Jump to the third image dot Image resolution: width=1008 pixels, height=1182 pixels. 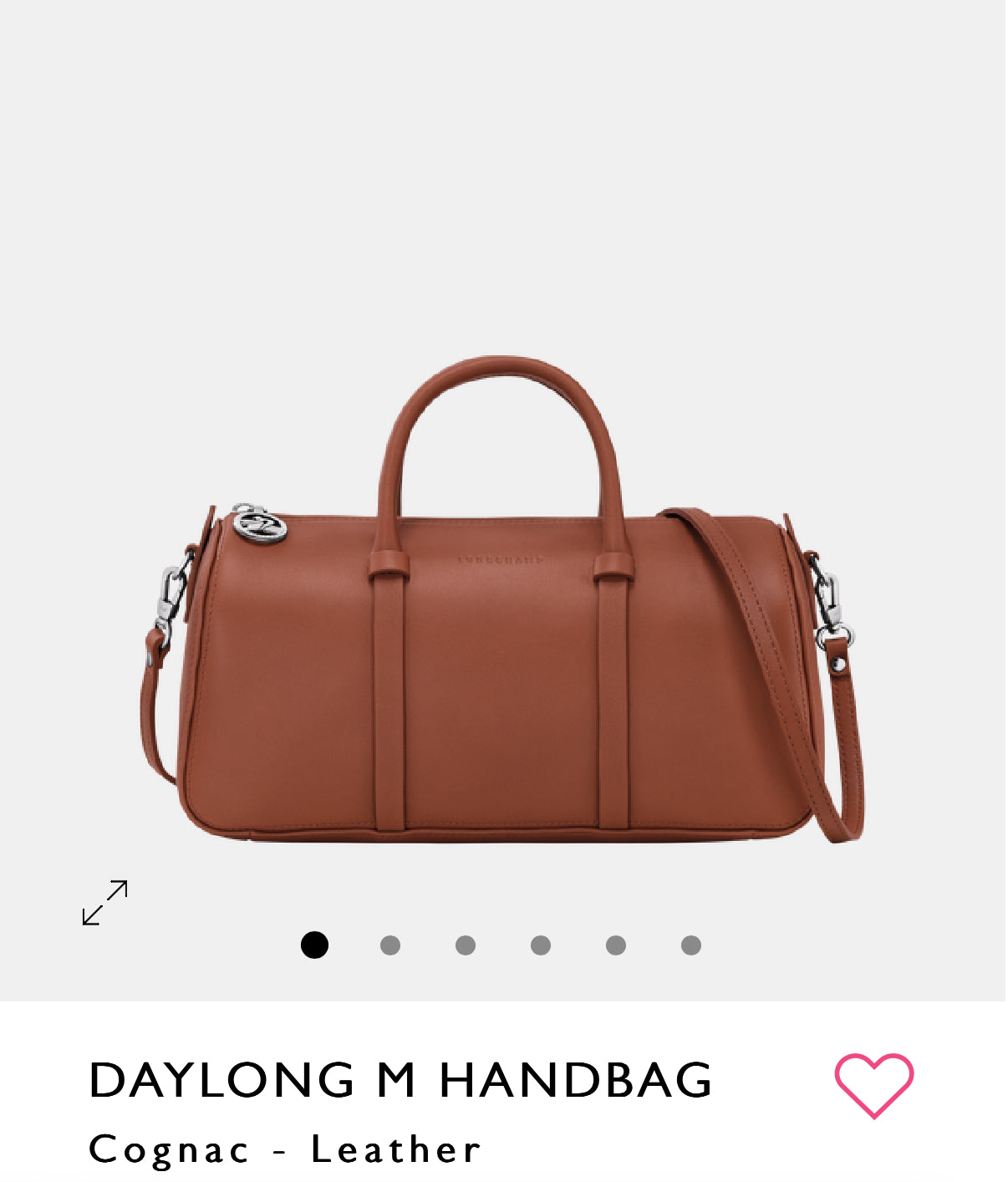click(466, 945)
